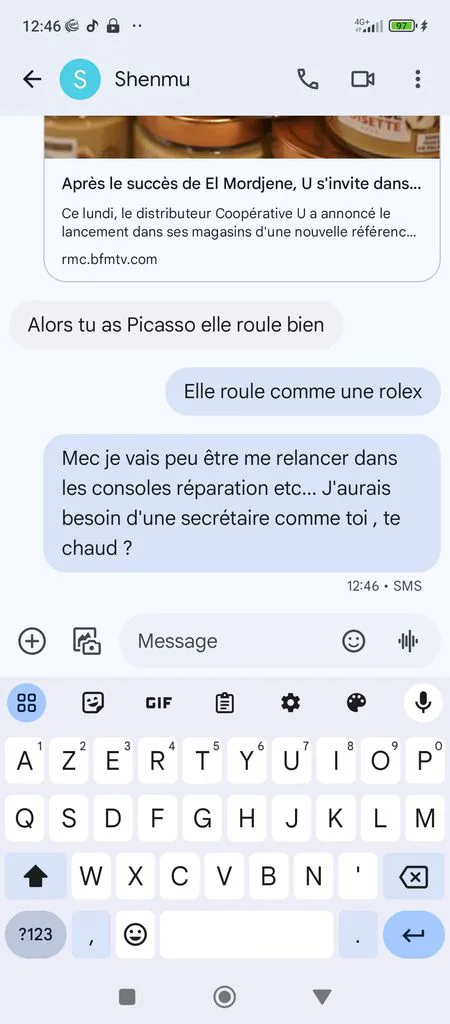Open the keyboard clipboard
The width and height of the screenshot is (450, 1024).
coord(225,703)
